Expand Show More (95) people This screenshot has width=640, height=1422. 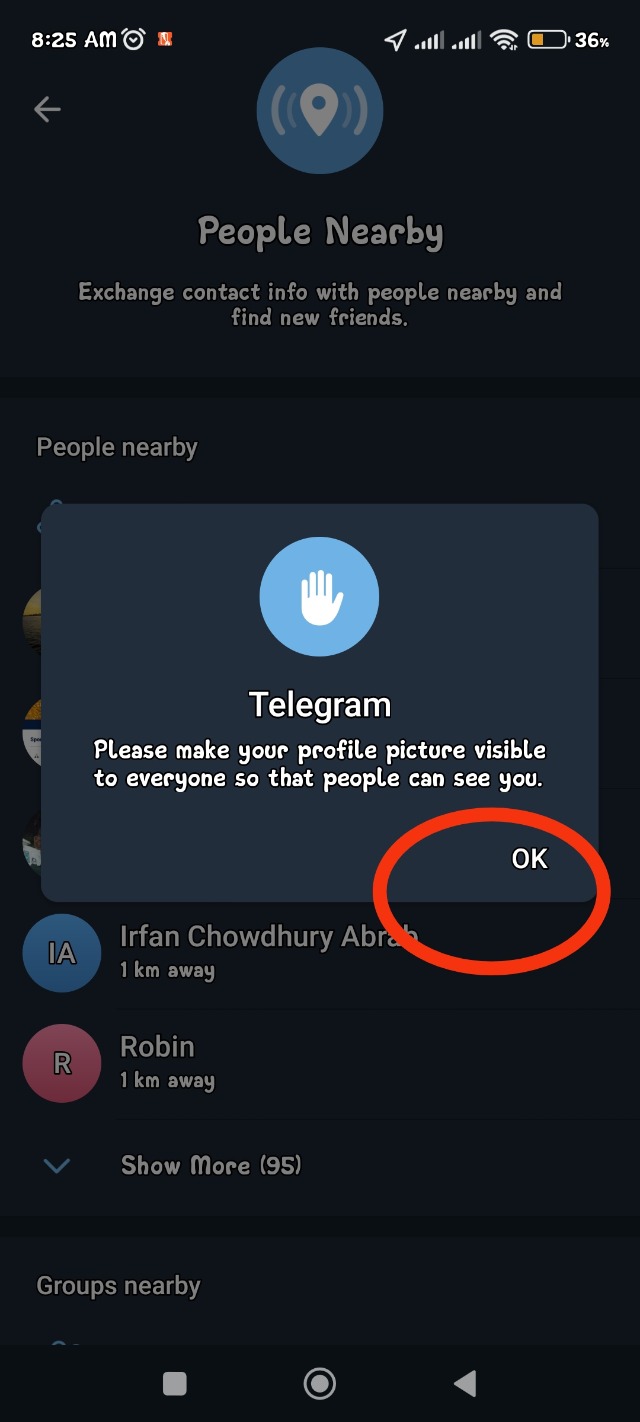210,1165
